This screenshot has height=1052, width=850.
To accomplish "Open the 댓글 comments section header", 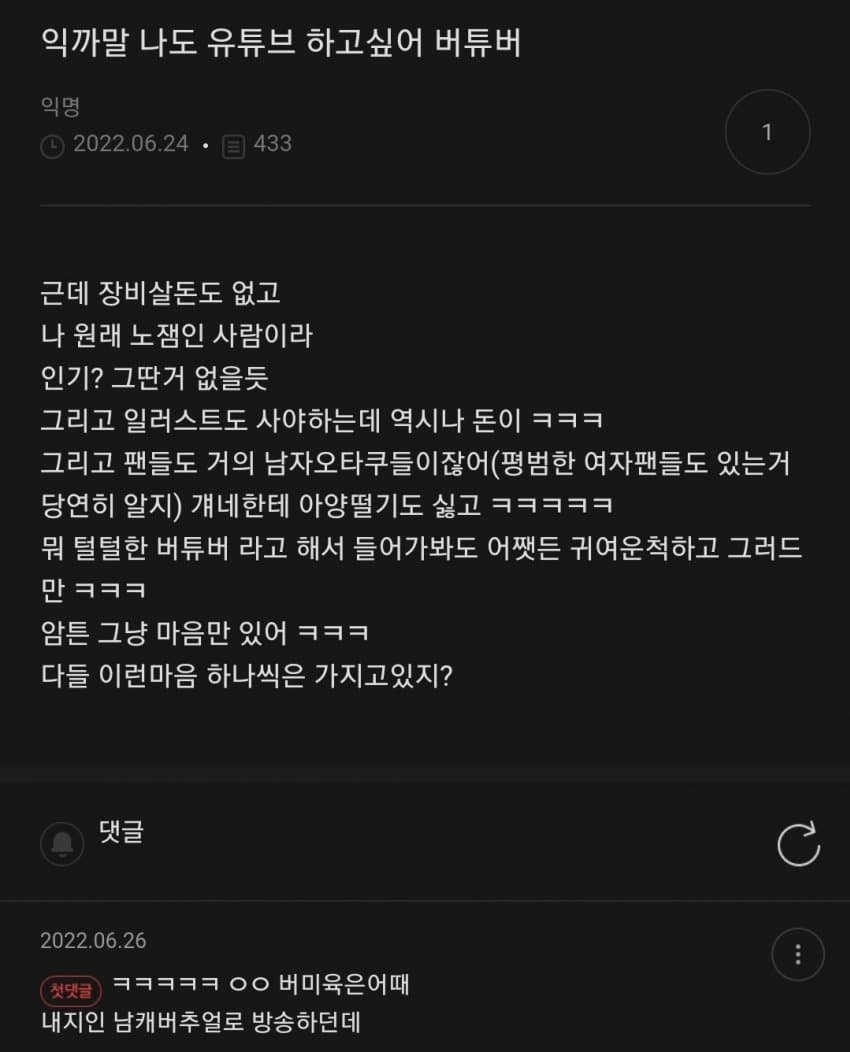I will tap(120, 833).
